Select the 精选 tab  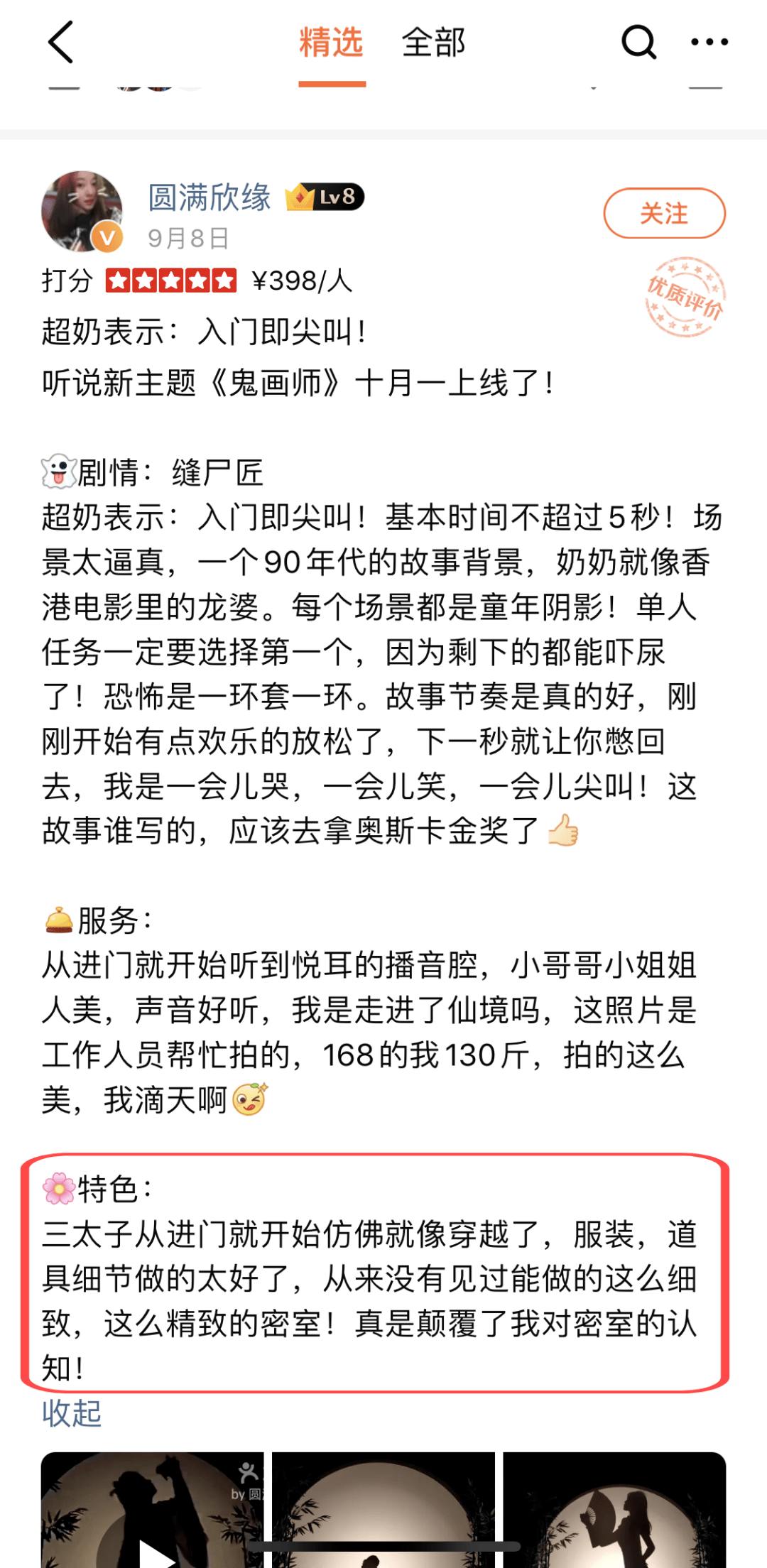coord(331,43)
